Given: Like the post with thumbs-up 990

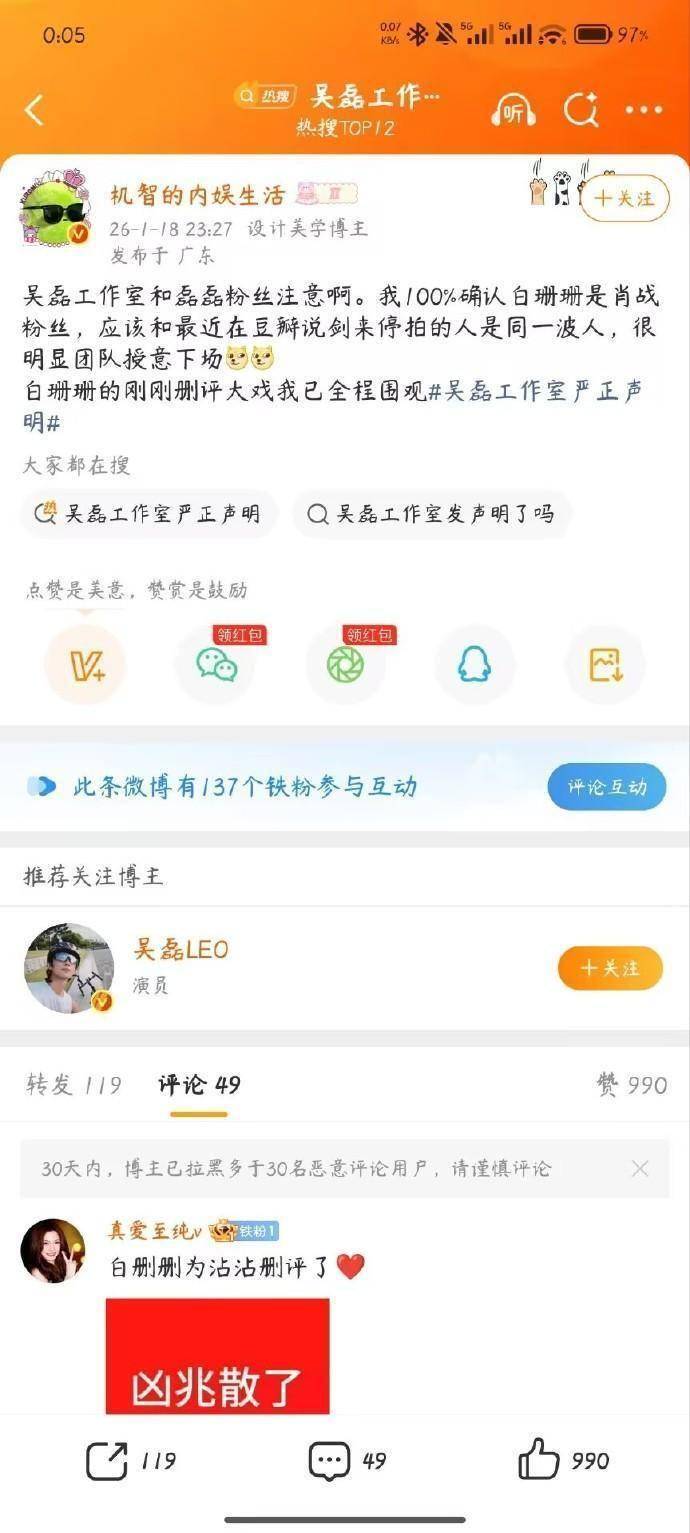Looking at the screenshot, I should pos(563,1461).
